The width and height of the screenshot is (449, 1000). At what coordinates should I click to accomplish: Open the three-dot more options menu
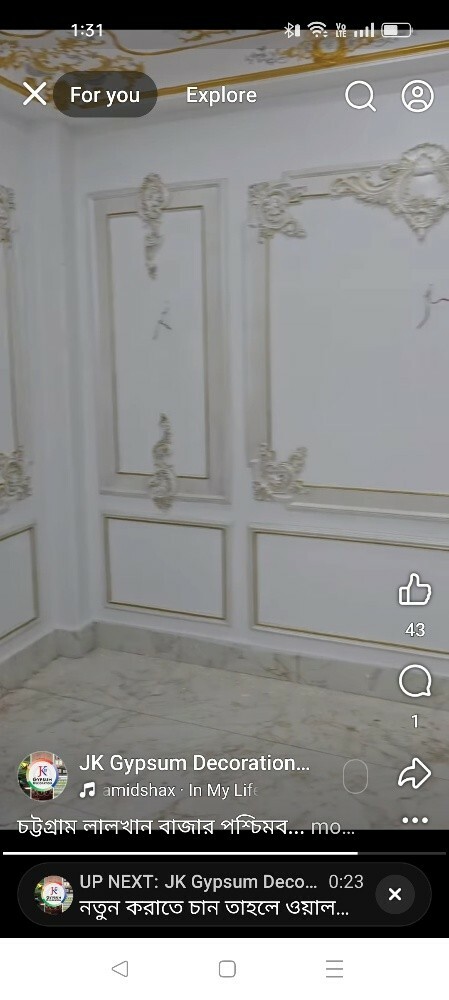(415, 820)
